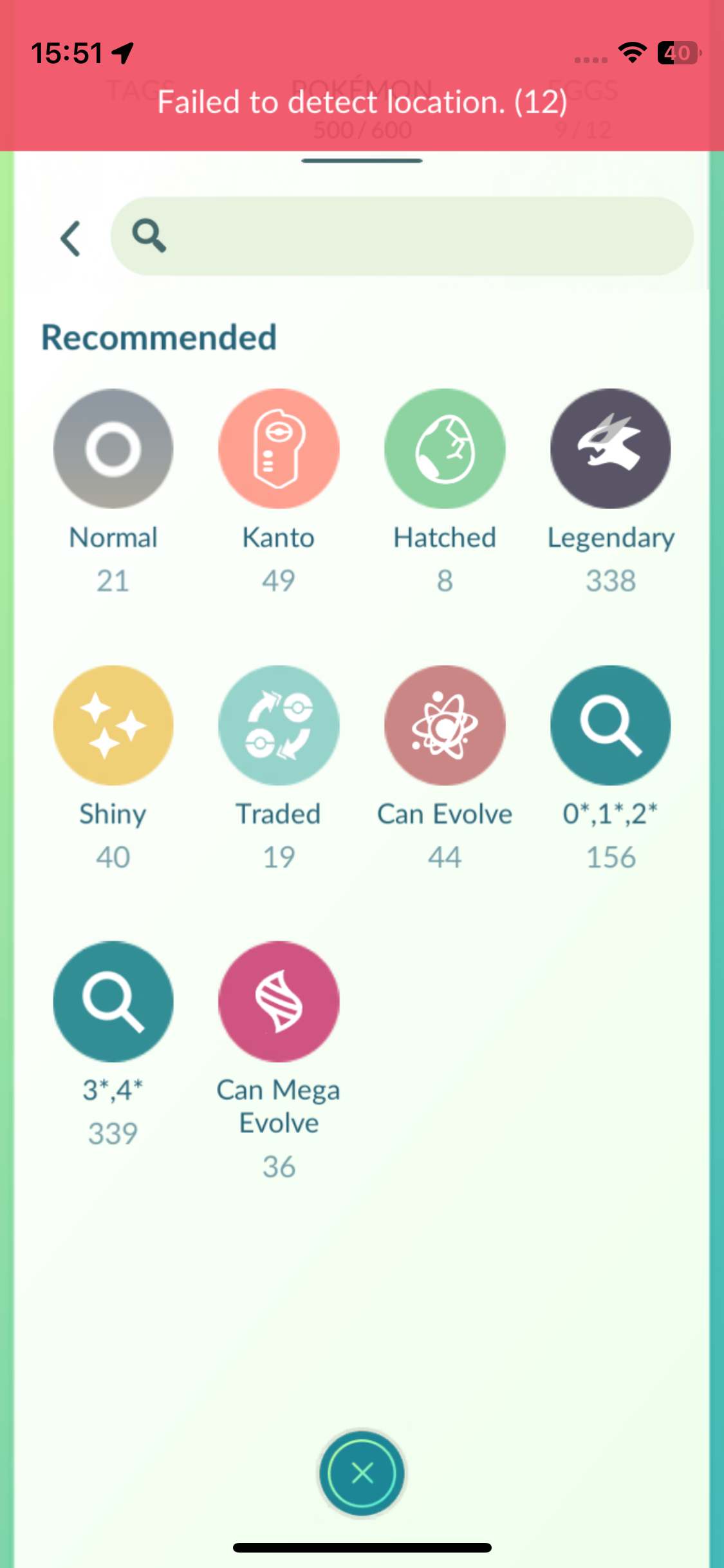Filter by Traded Pokémon

coord(279,725)
